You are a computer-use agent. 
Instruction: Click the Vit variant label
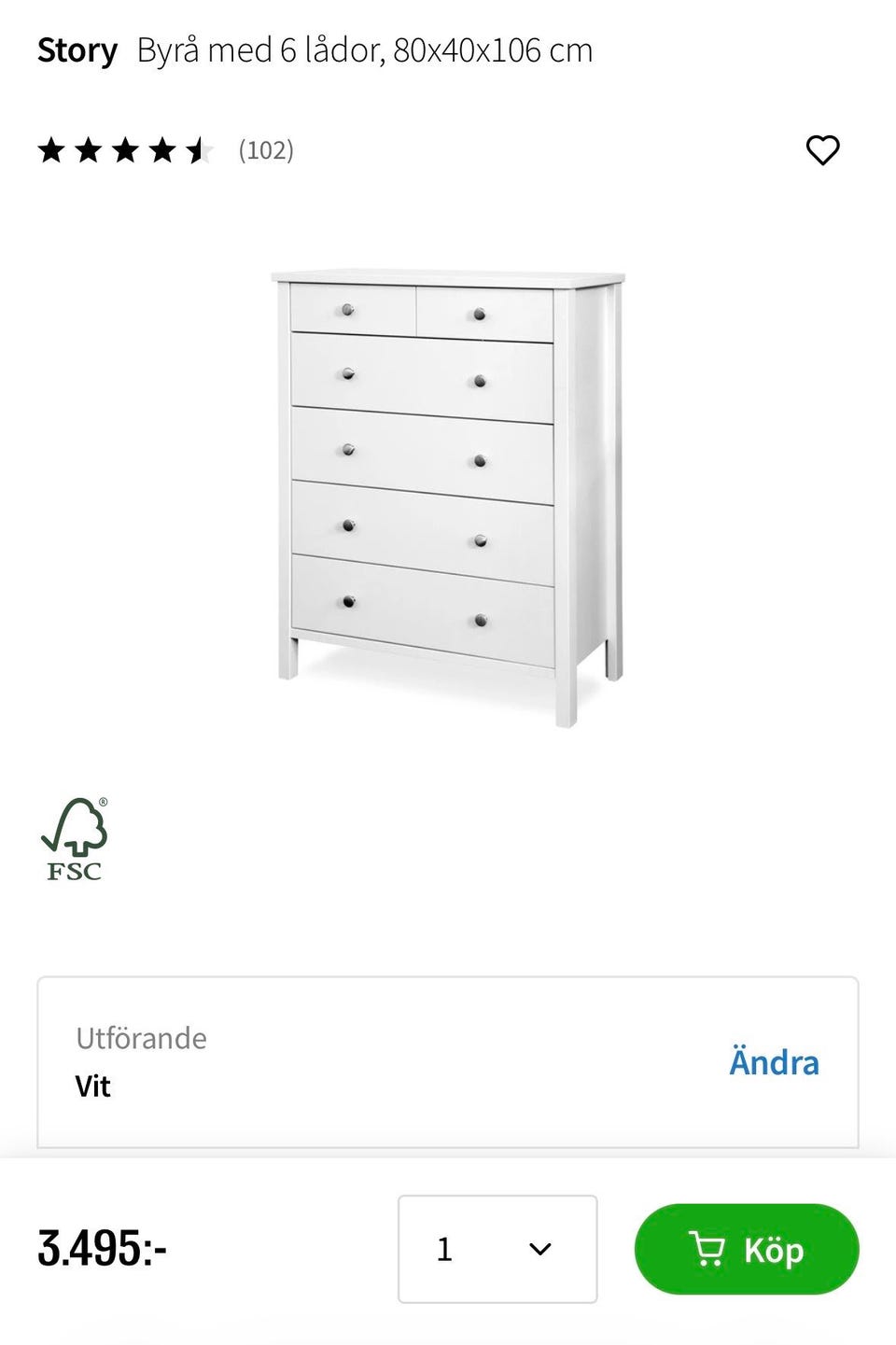coord(92,1086)
